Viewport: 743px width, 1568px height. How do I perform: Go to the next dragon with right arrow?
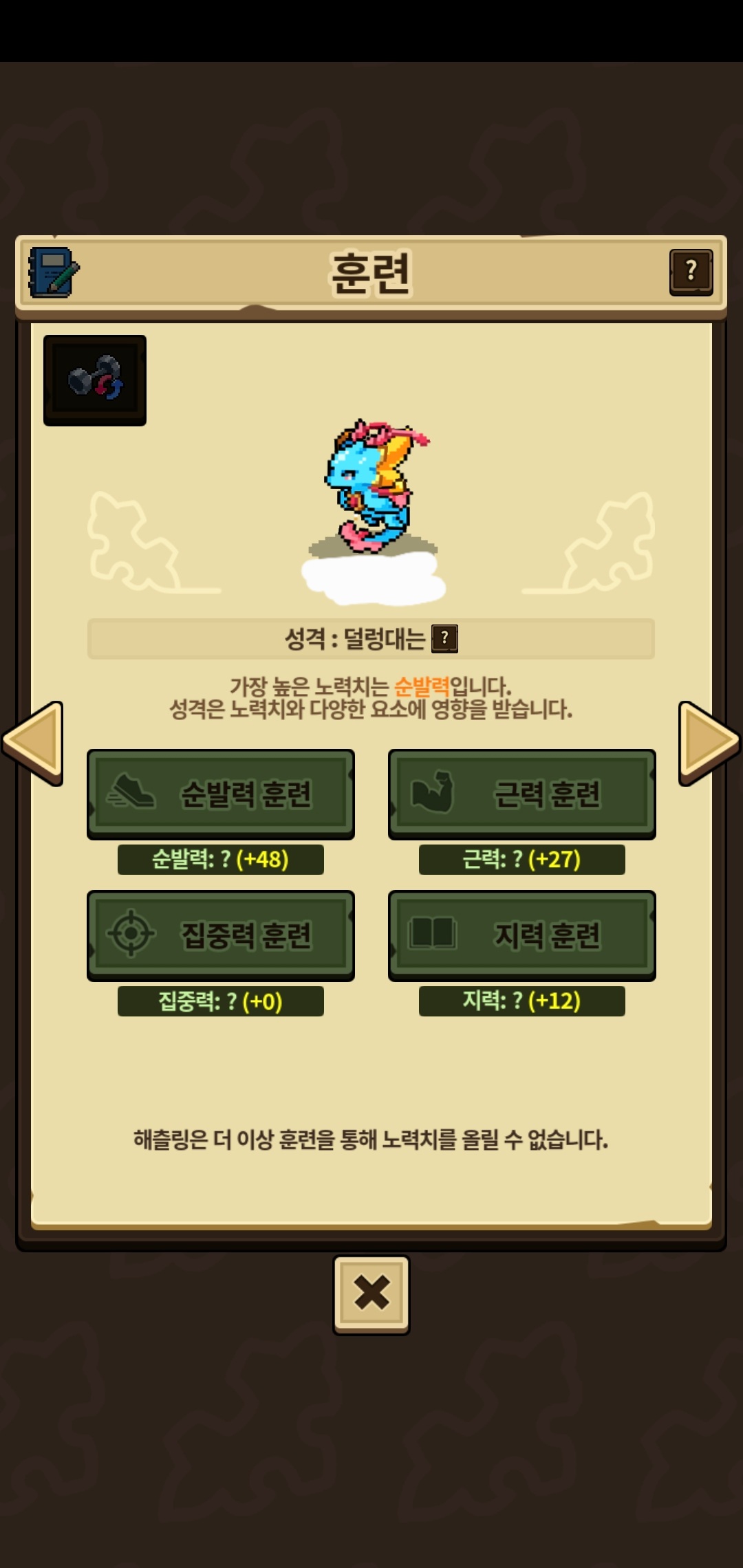coord(709,743)
